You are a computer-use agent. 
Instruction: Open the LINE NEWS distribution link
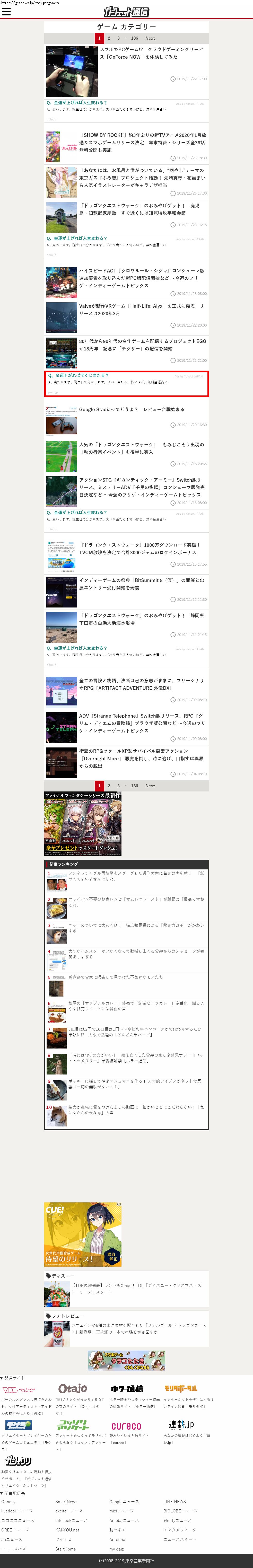coord(175,1502)
